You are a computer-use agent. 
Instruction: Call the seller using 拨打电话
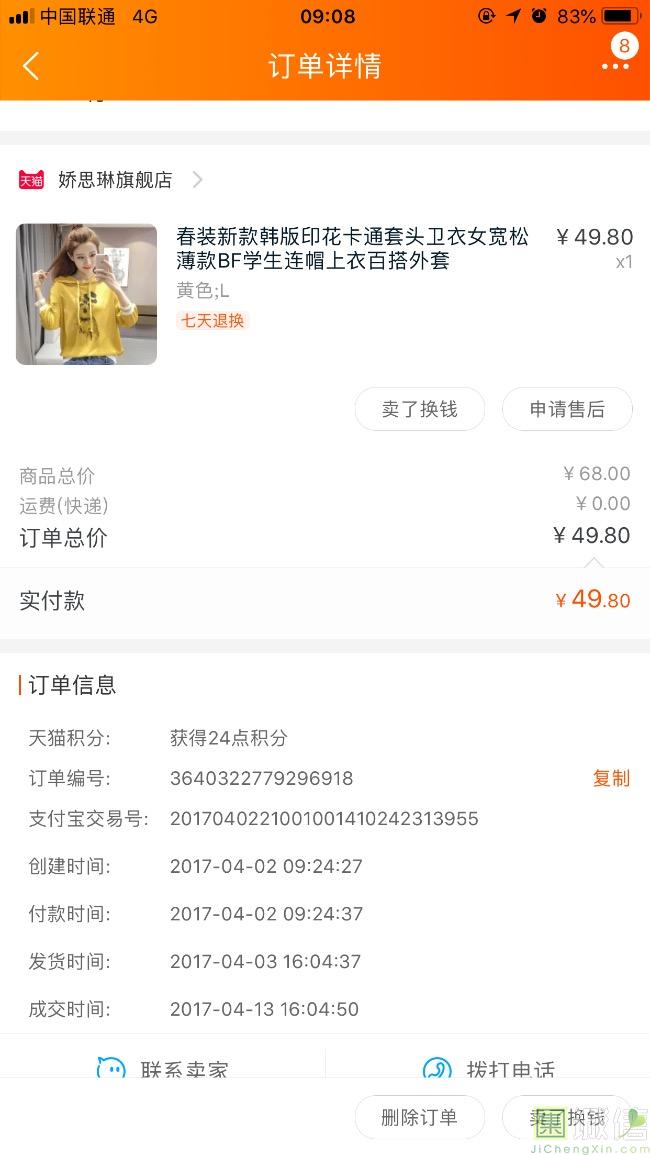click(488, 1068)
